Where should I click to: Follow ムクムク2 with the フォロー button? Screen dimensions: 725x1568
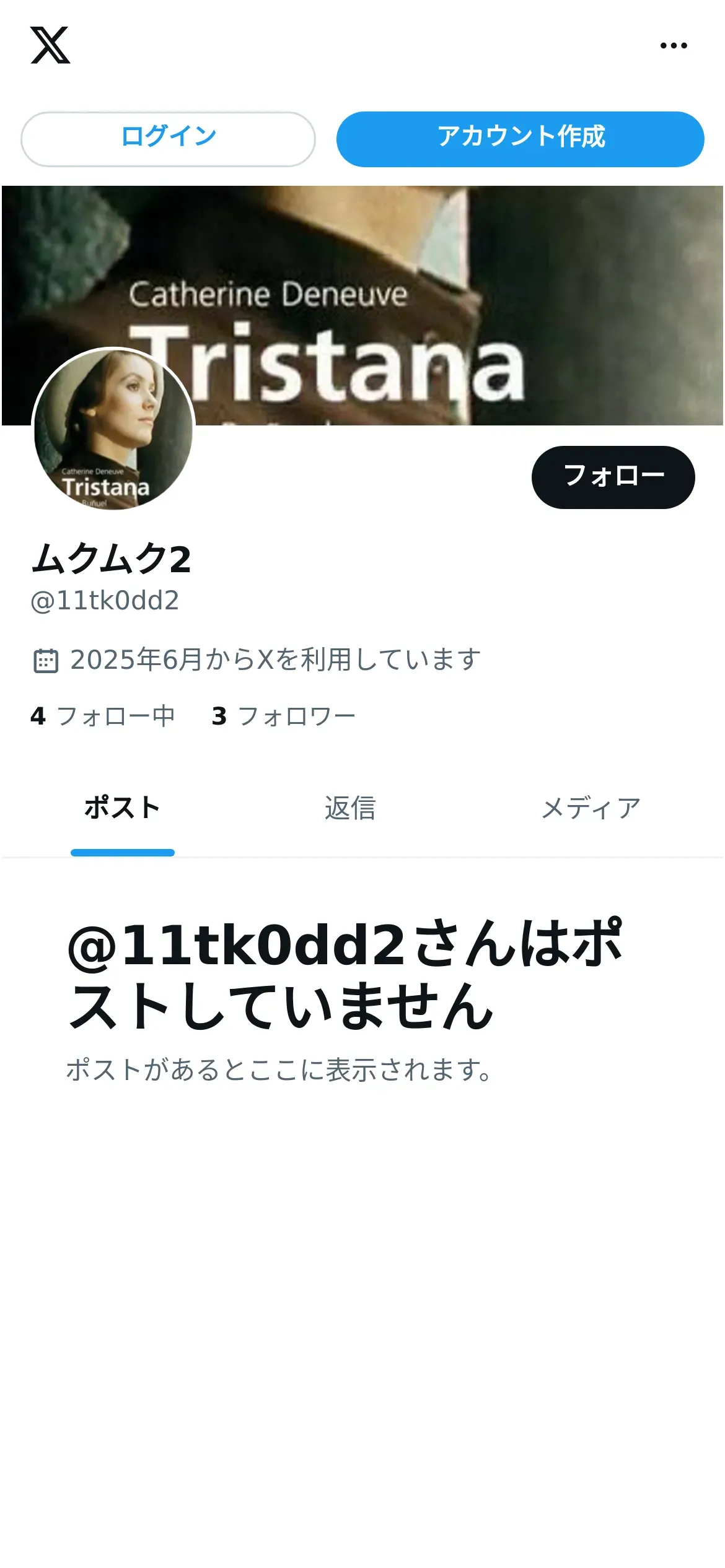(x=613, y=477)
